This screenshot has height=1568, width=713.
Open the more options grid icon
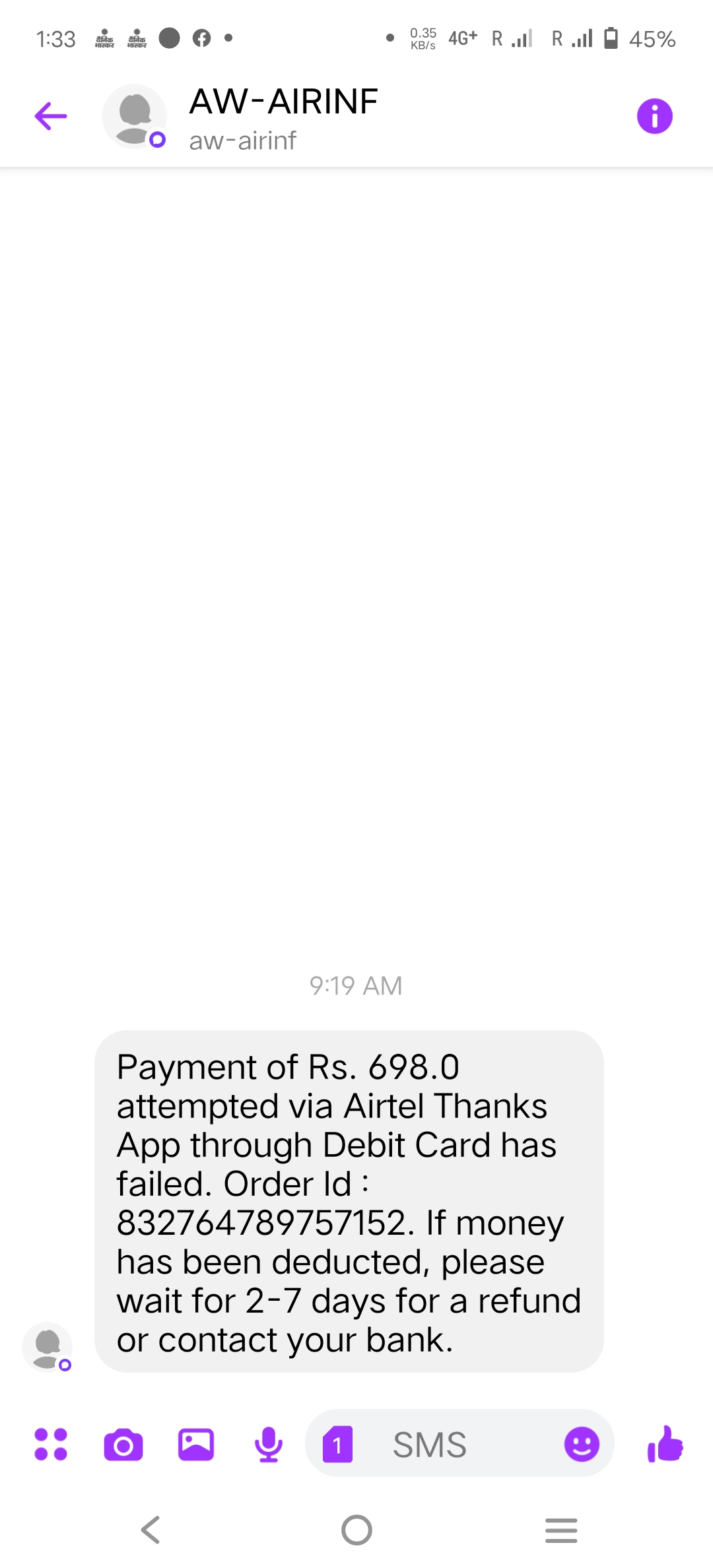(51, 1444)
